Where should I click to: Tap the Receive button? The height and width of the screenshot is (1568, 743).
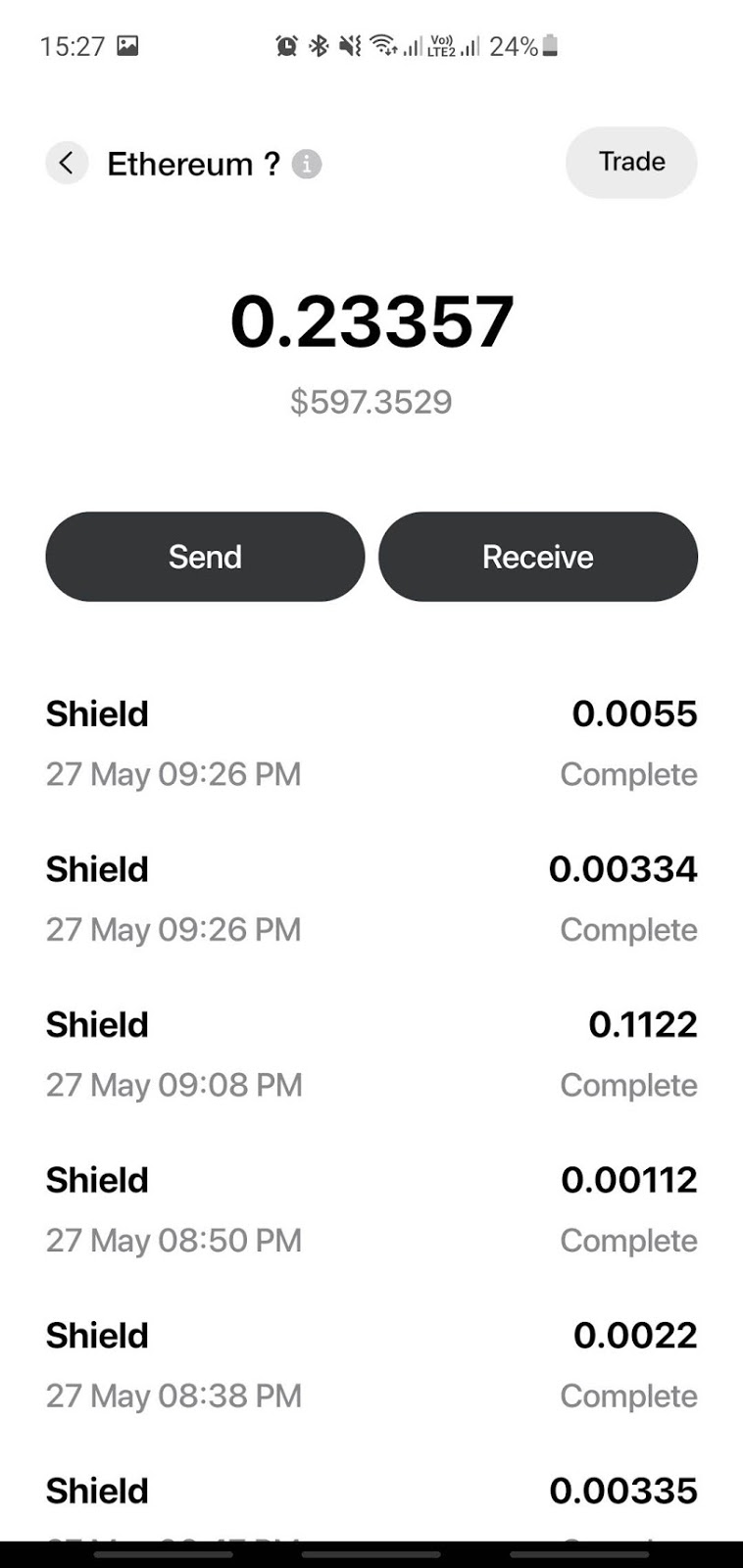pos(538,557)
